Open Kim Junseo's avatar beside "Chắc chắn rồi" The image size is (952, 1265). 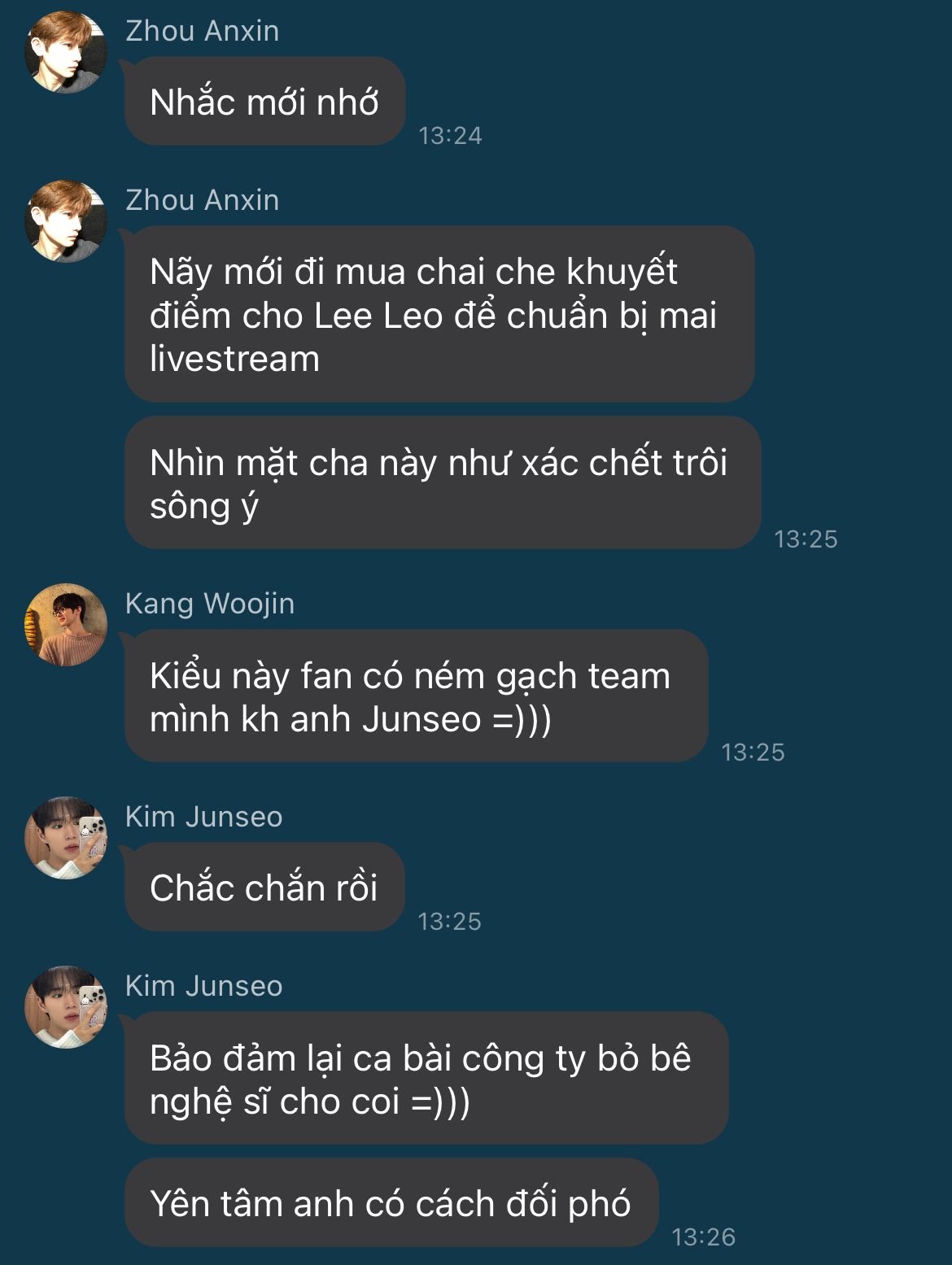[x=66, y=838]
